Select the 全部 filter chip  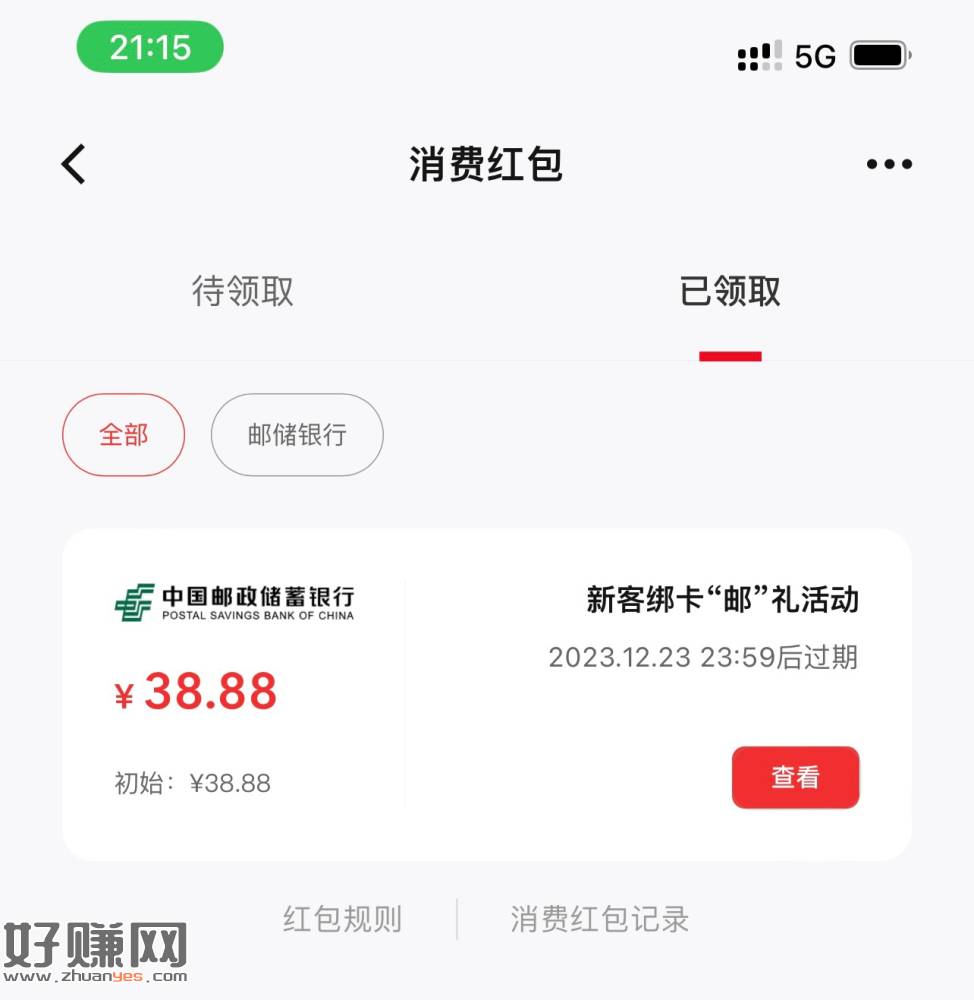click(124, 435)
